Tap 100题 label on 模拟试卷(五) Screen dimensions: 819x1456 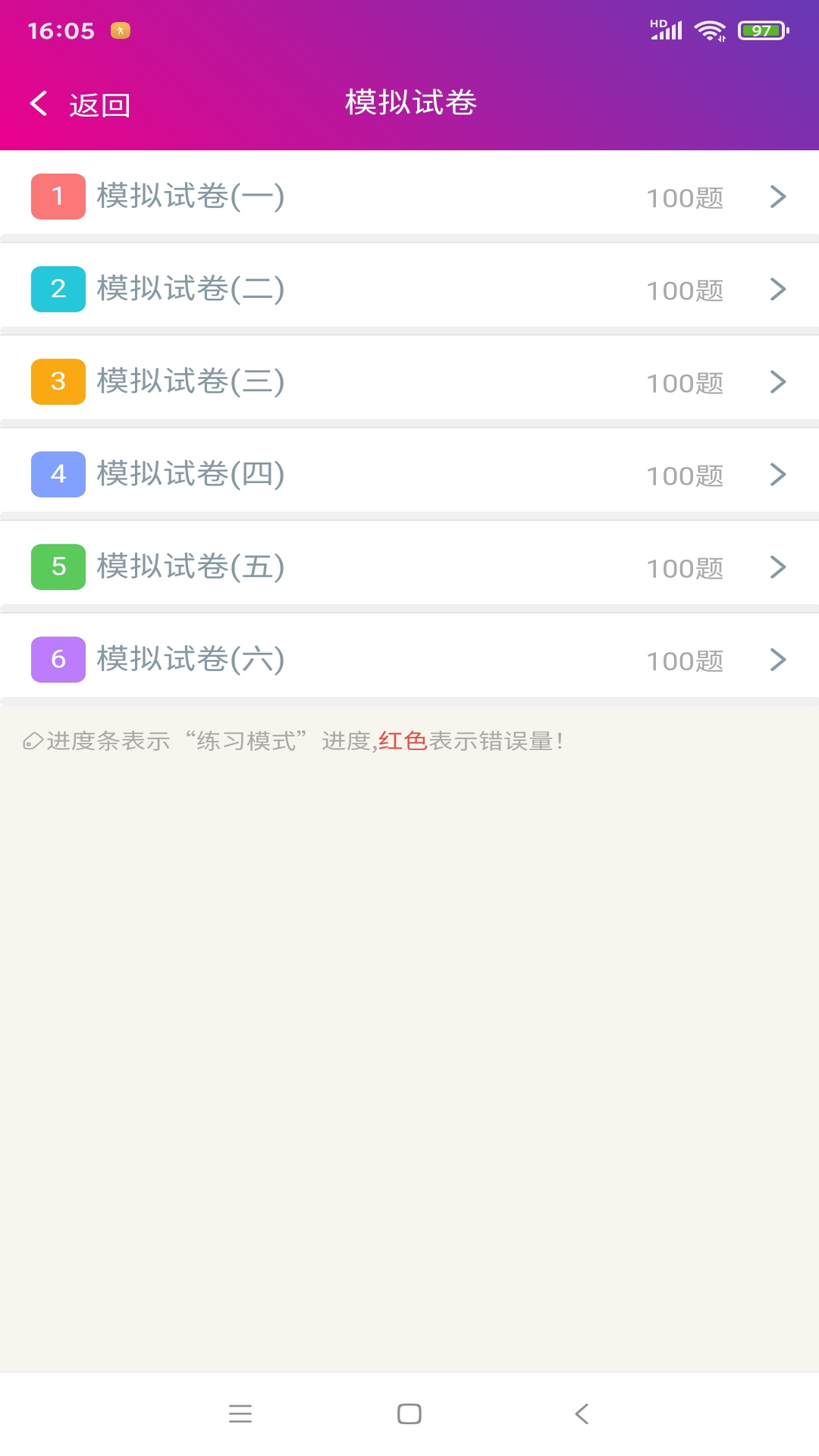(x=685, y=567)
